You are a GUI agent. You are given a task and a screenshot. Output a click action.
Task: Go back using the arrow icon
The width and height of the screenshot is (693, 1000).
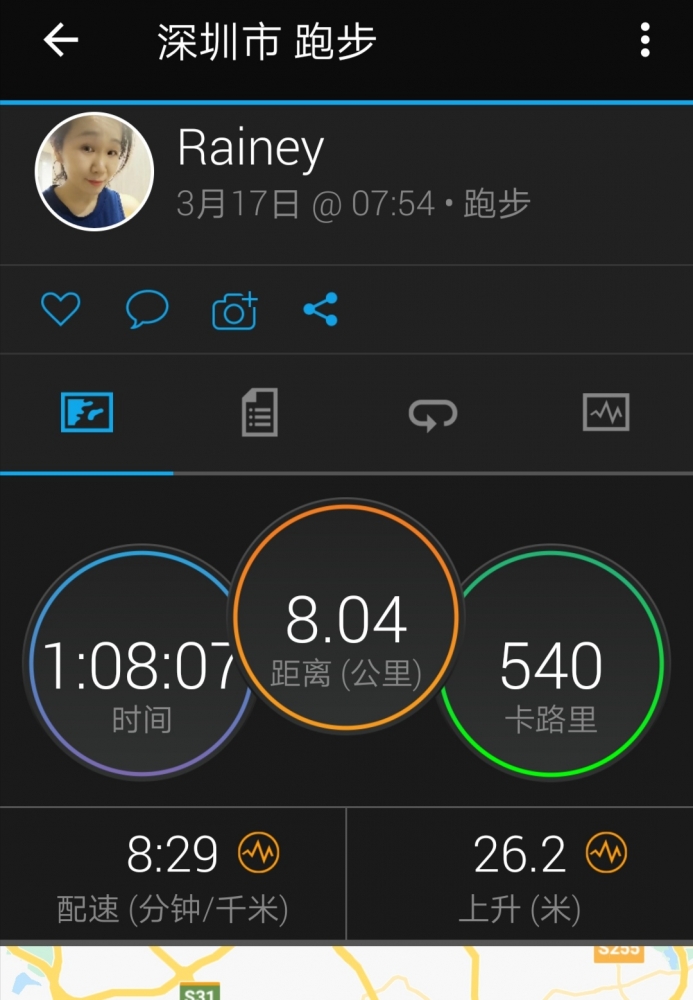click(61, 40)
